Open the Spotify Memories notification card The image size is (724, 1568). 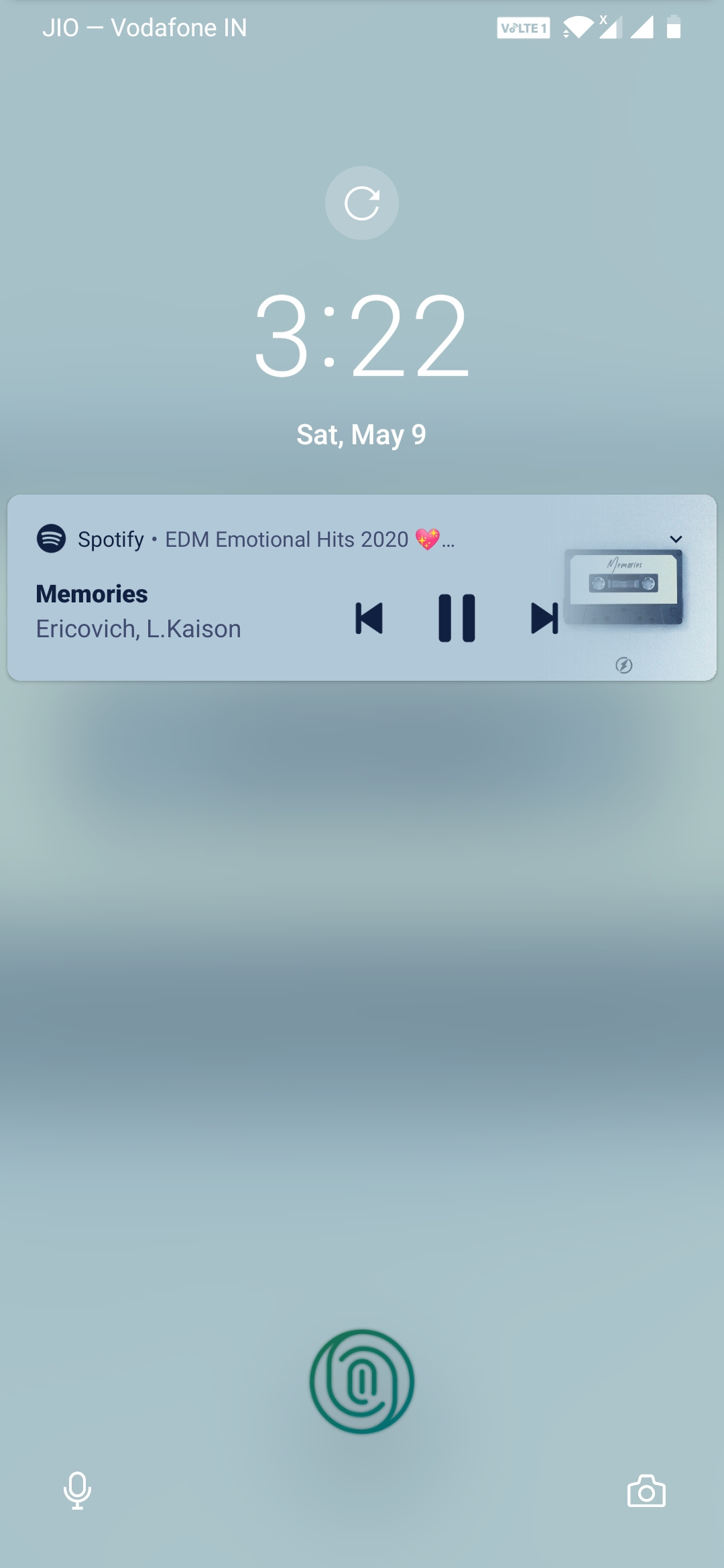(x=362, y=588)
